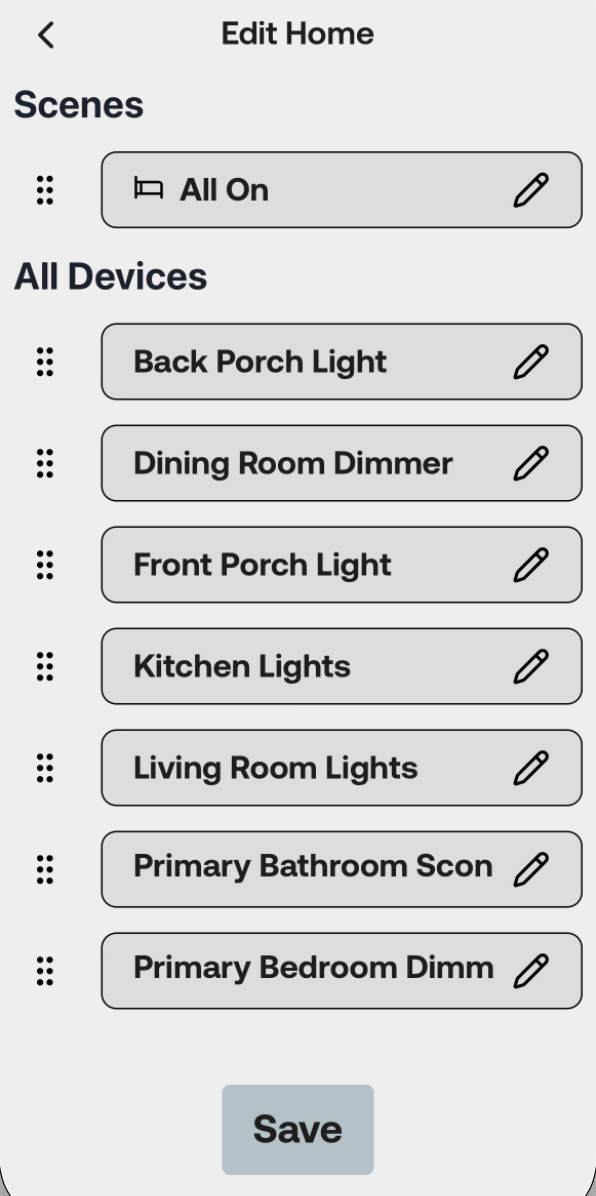
Task: Save the home changes
Action: coord(298,1130)
